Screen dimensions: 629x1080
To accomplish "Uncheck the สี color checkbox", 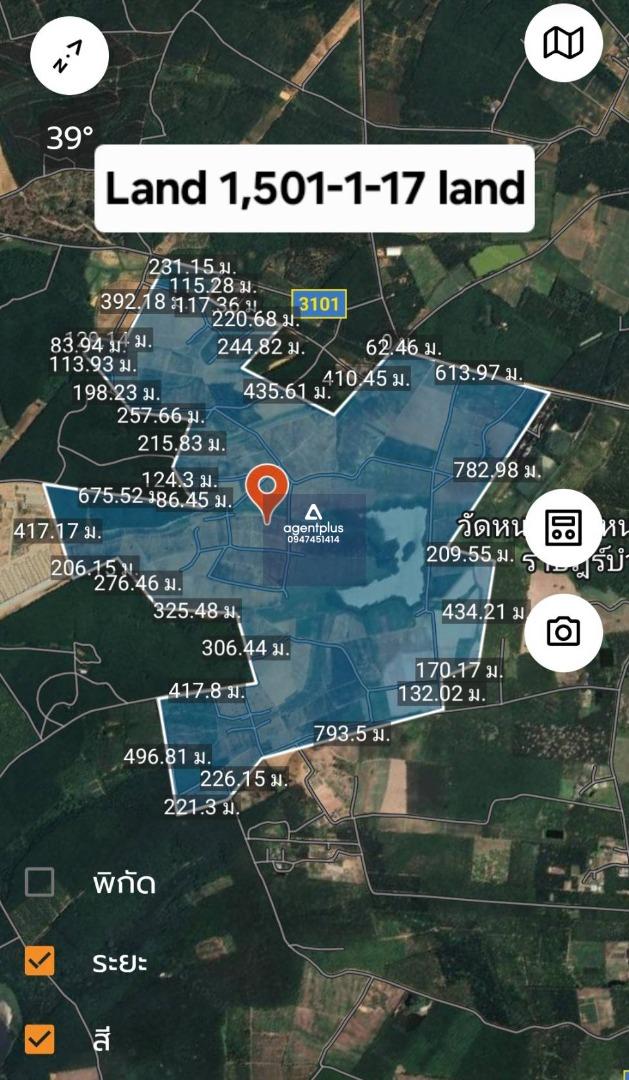I will coord(39,1039).
